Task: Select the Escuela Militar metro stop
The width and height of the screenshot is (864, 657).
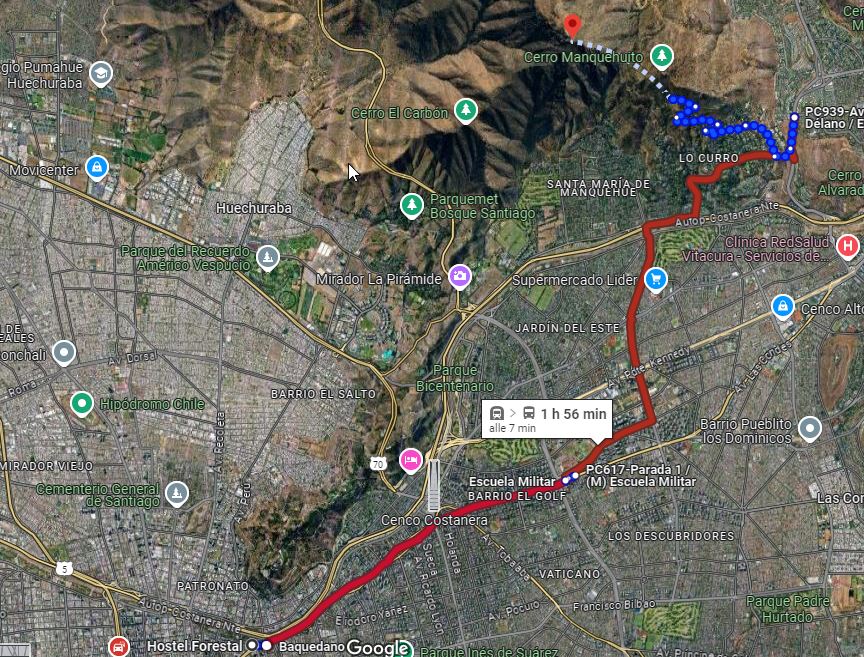Action: (x=567, y=479)
